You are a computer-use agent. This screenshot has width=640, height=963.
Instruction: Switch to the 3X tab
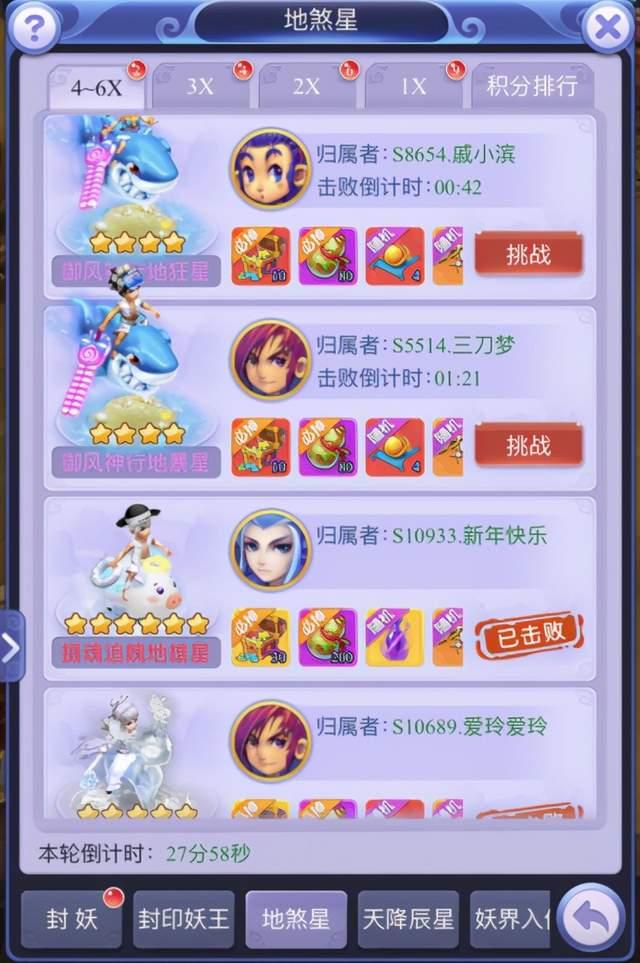pyautogui.click(x=200, y=86)
